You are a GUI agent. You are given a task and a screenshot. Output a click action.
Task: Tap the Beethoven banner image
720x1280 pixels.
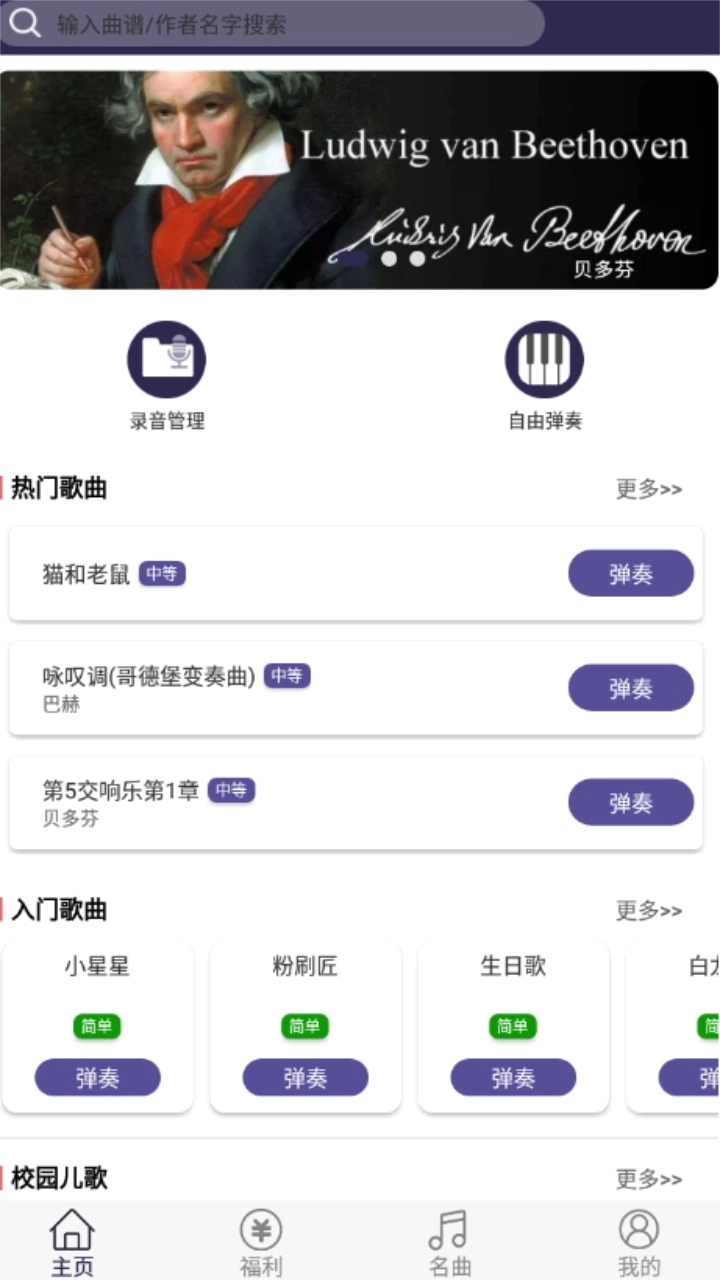pyautogui.click(x=360, y=180)
